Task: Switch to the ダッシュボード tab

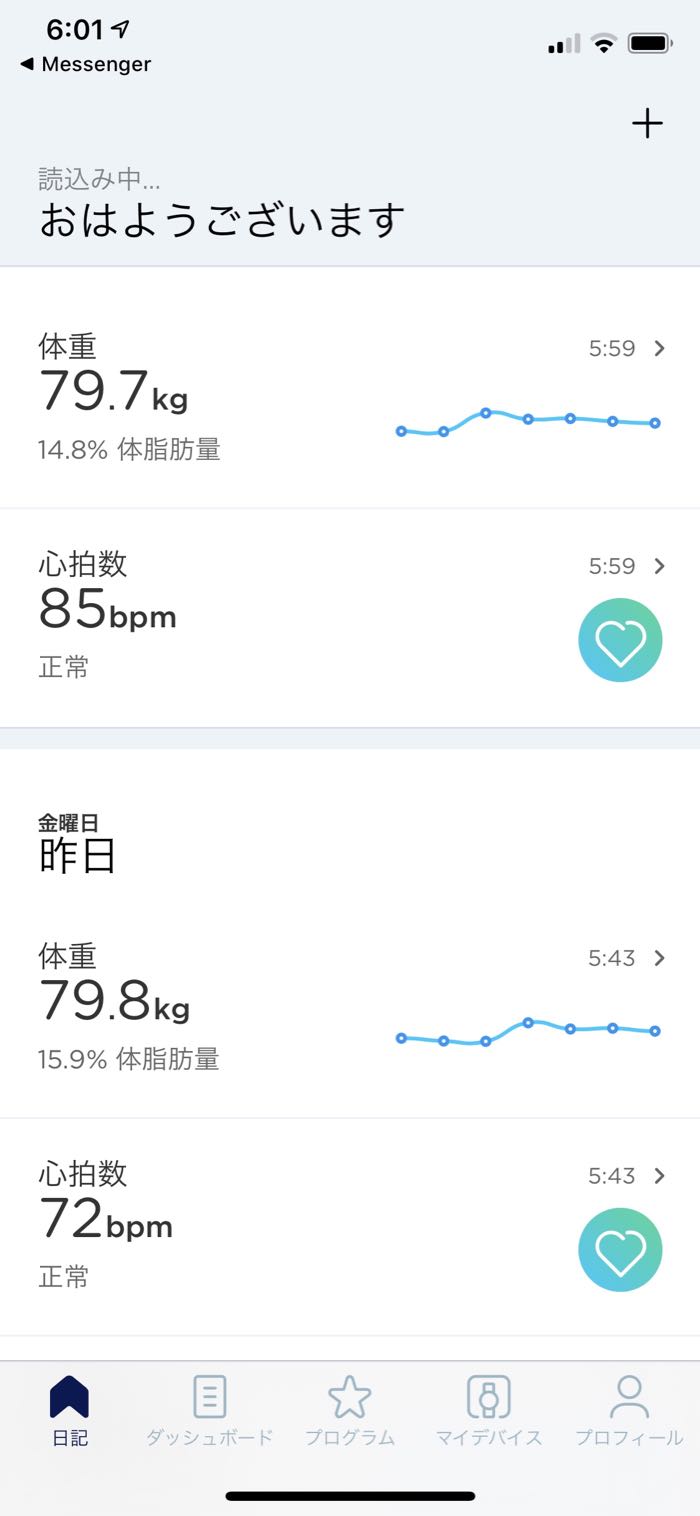Action: click(x=209, y=1411)
